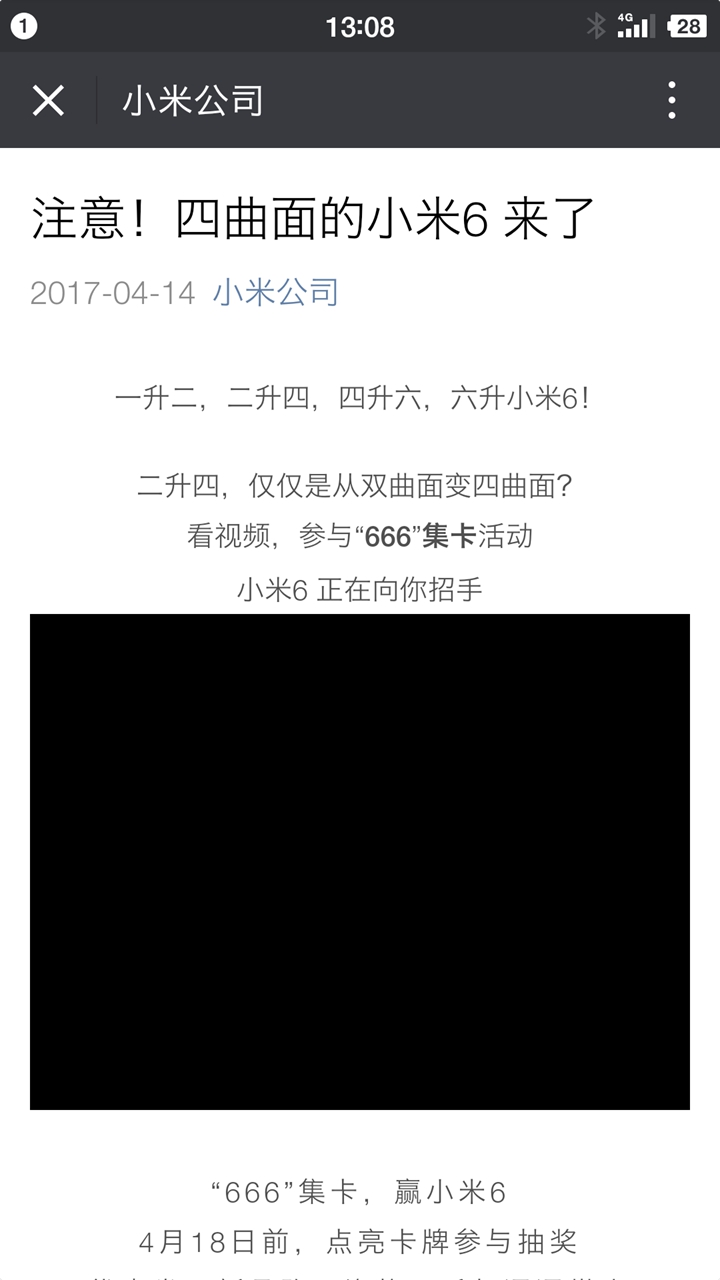Play the embedded 小米6 video

(360, 861)
